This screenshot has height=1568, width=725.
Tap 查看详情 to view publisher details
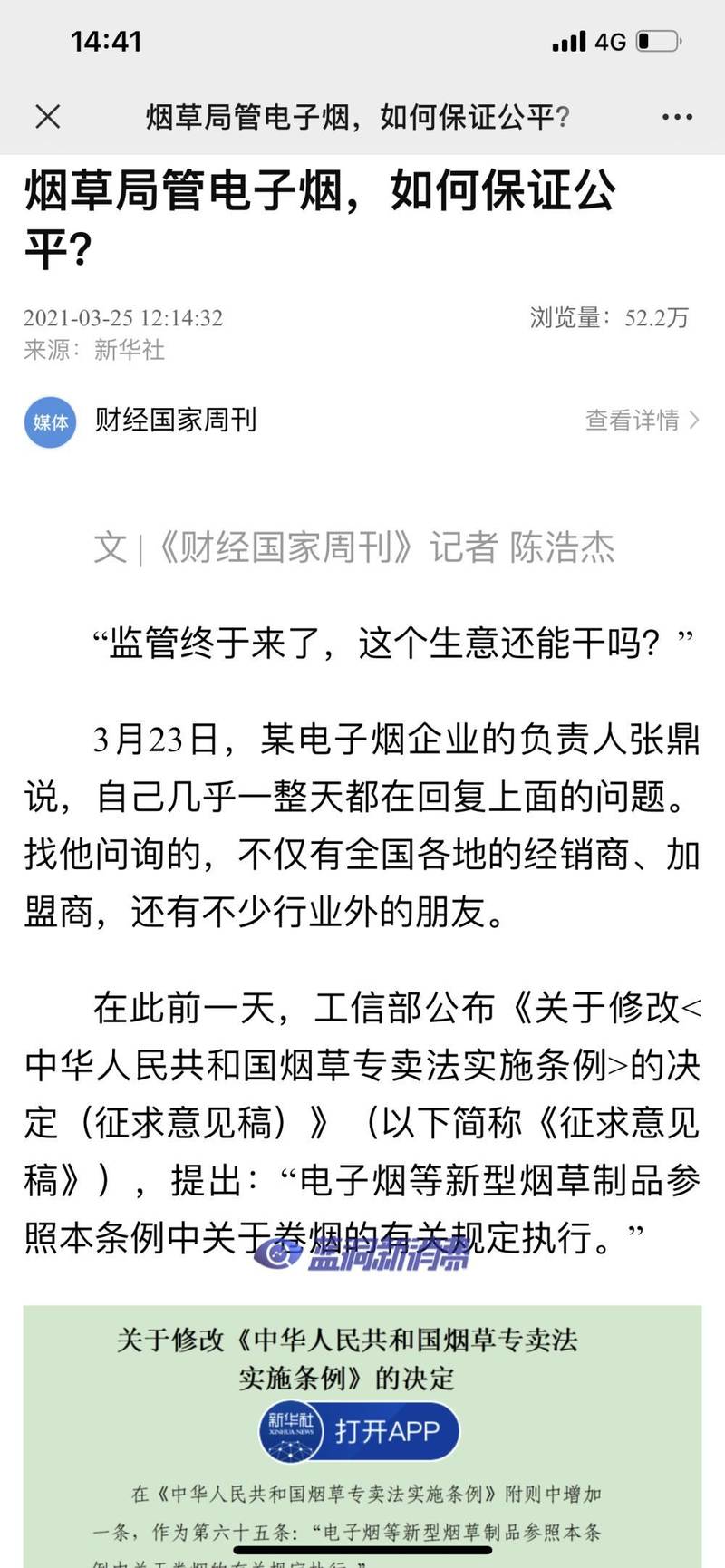click(x=642, y=420)
